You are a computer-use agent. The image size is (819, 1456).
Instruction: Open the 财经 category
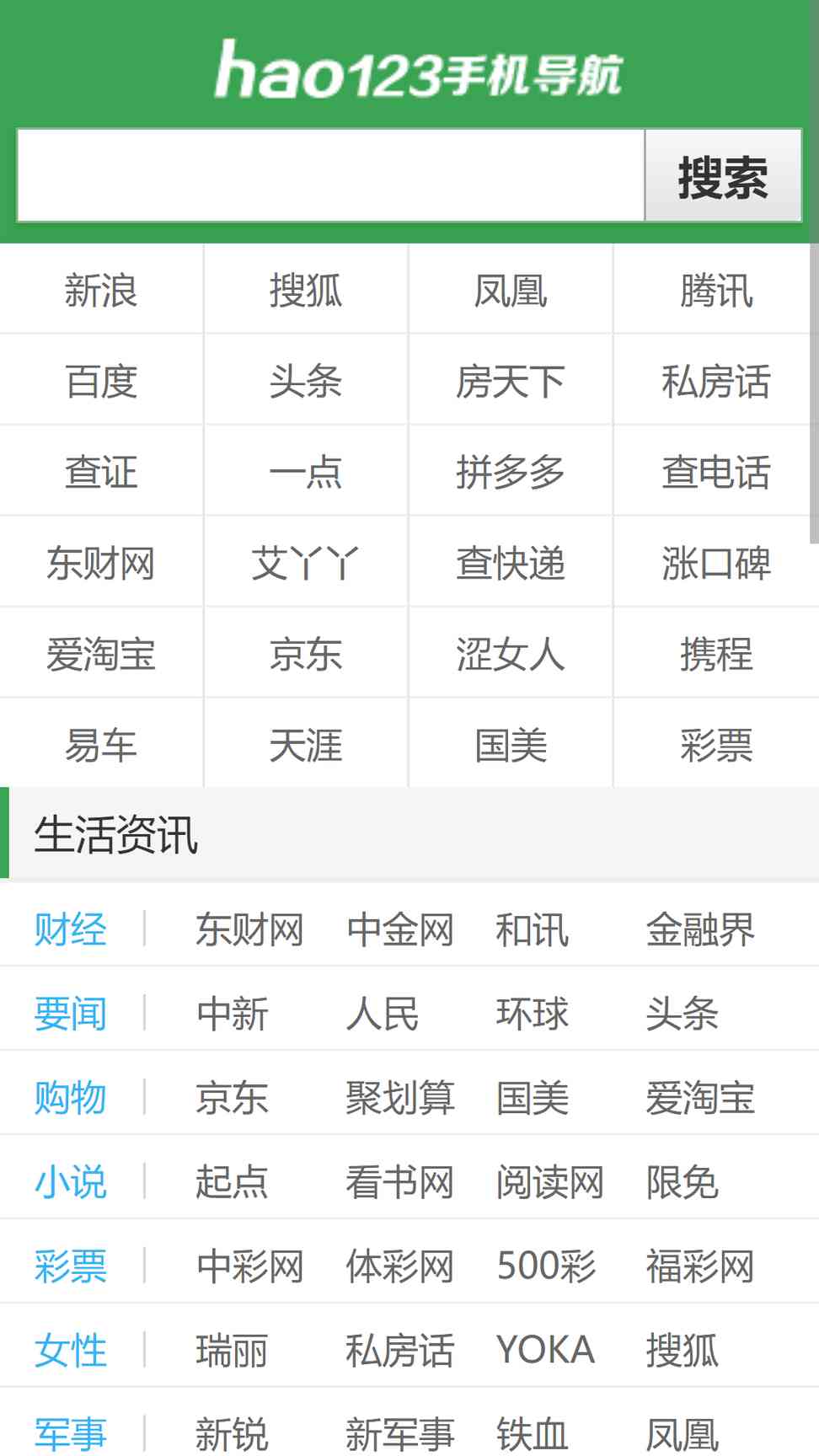[x=71, y=929]
